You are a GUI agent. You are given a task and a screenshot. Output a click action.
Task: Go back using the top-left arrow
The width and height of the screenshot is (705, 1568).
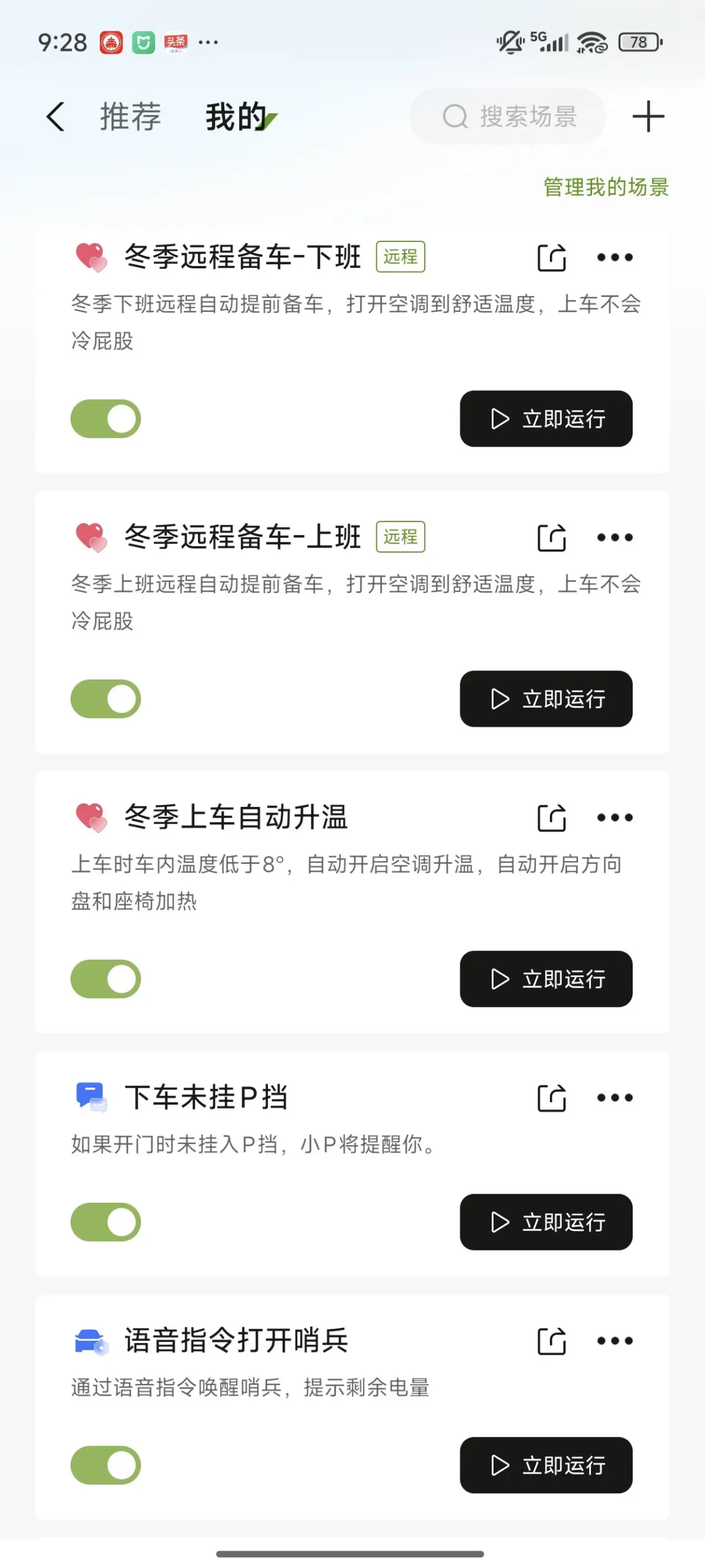tap(55, 116)
